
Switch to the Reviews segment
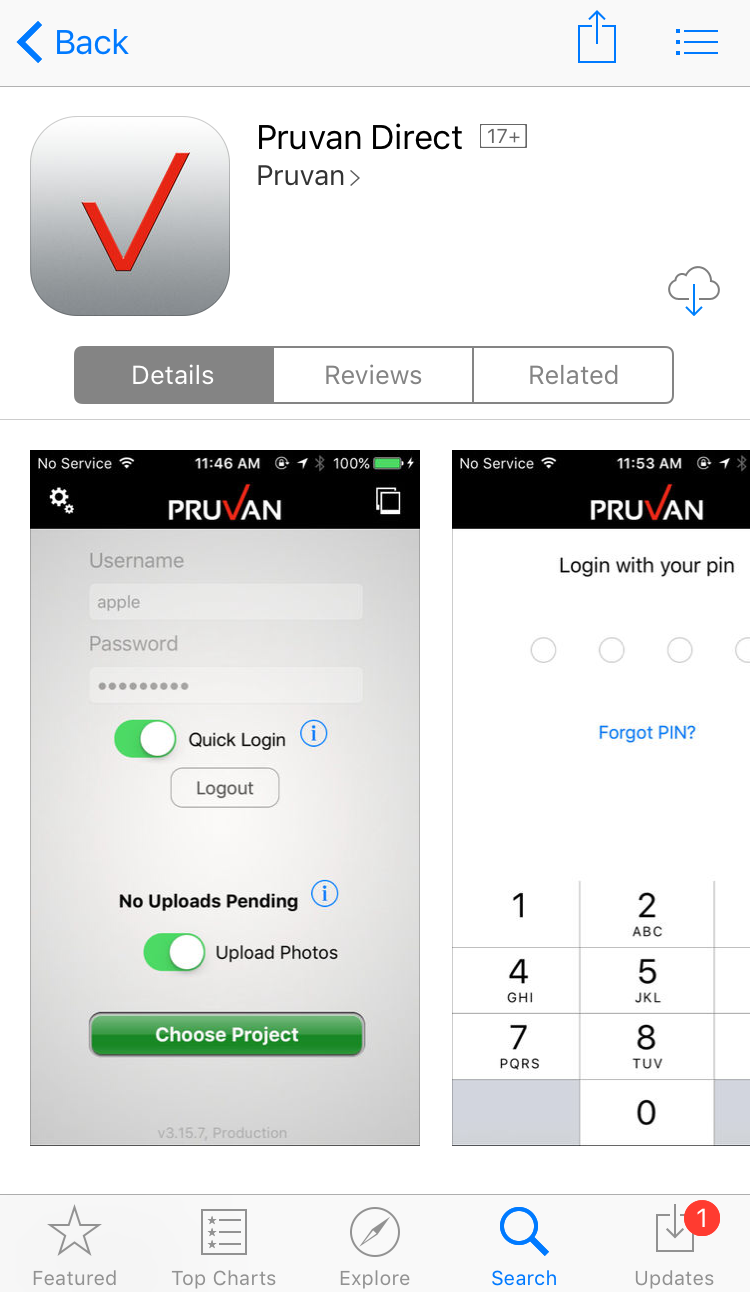coord(373,375)
